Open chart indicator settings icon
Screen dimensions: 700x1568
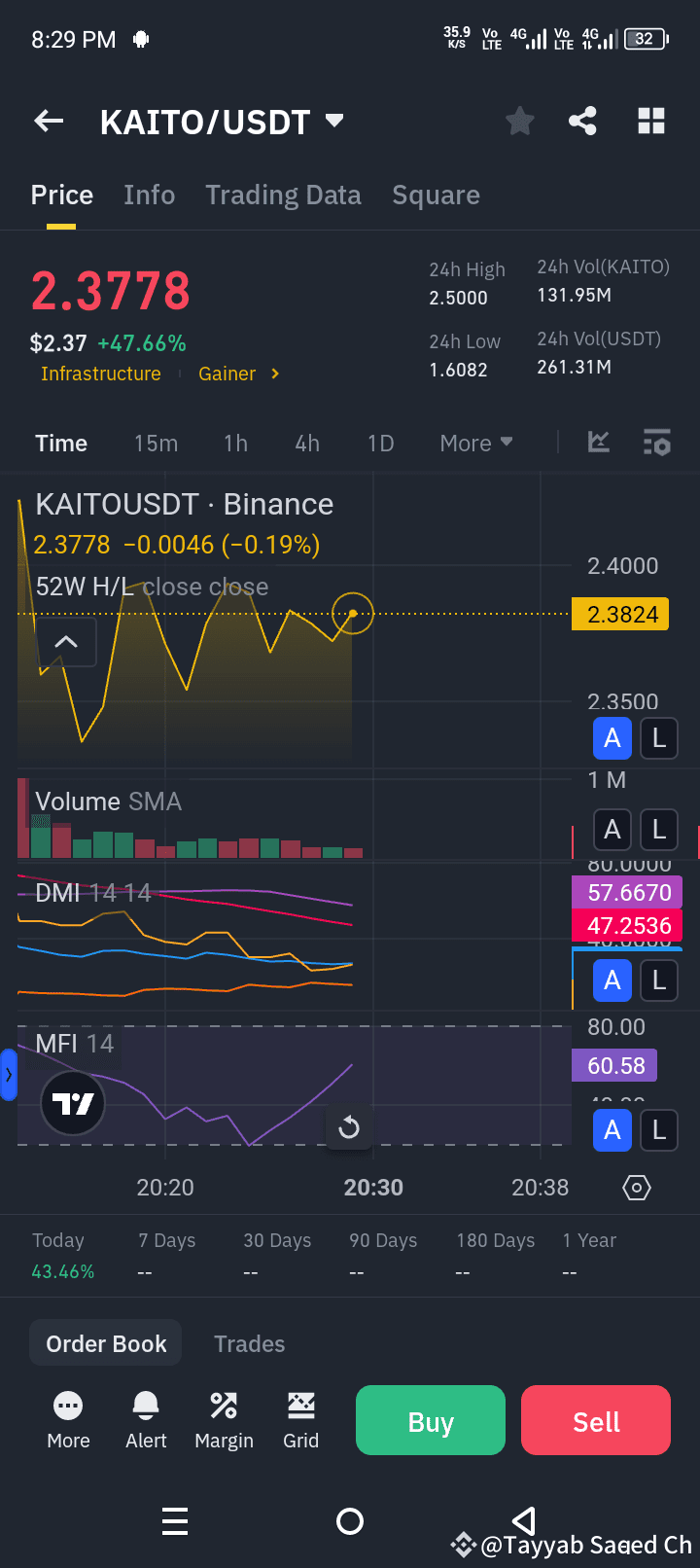[x=657, y=442]
